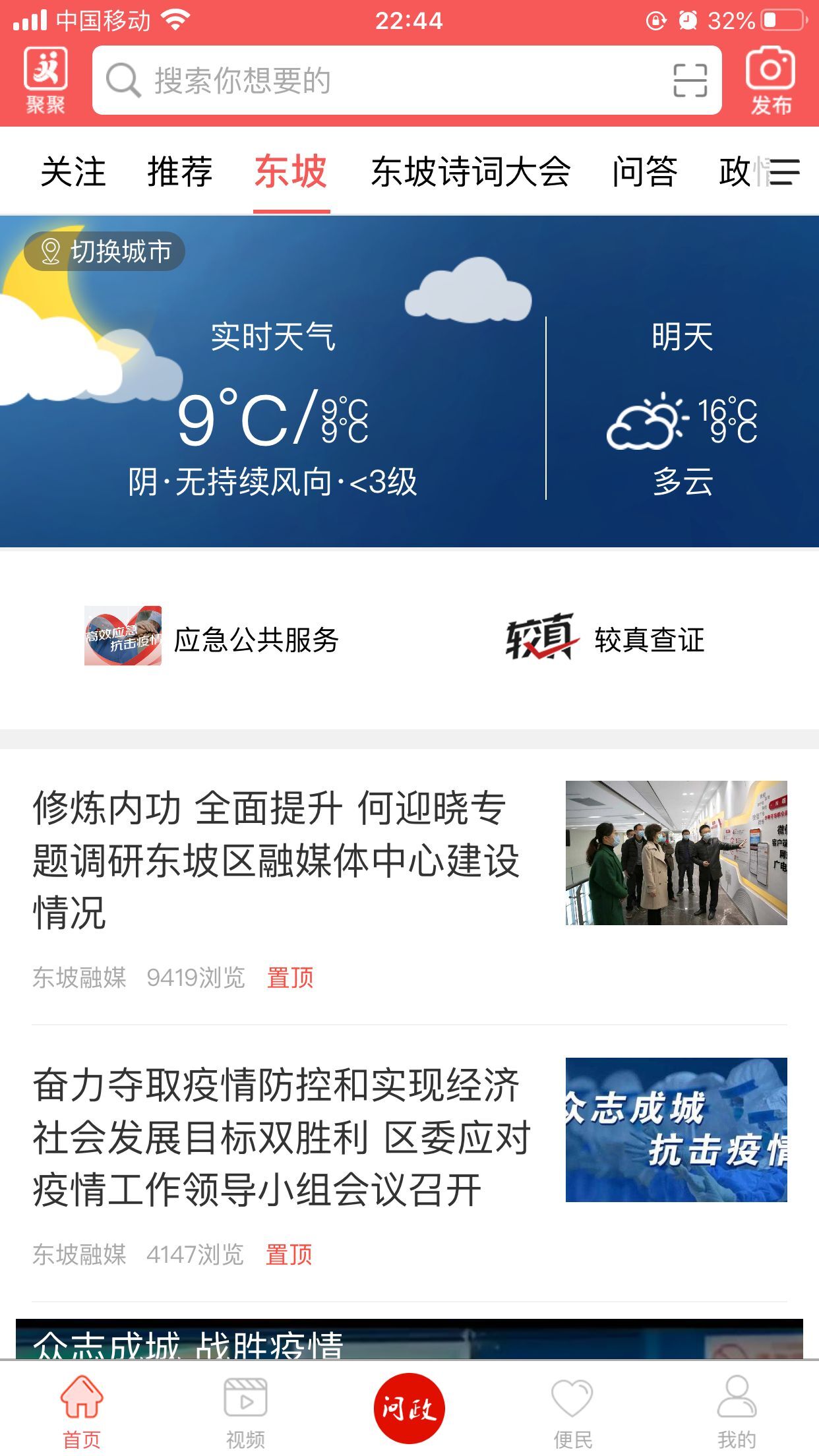Tap 切换城市 to change city
The width and height of the screenshot is (819, 1456).
pyautogui.click(x=105, y=251)
